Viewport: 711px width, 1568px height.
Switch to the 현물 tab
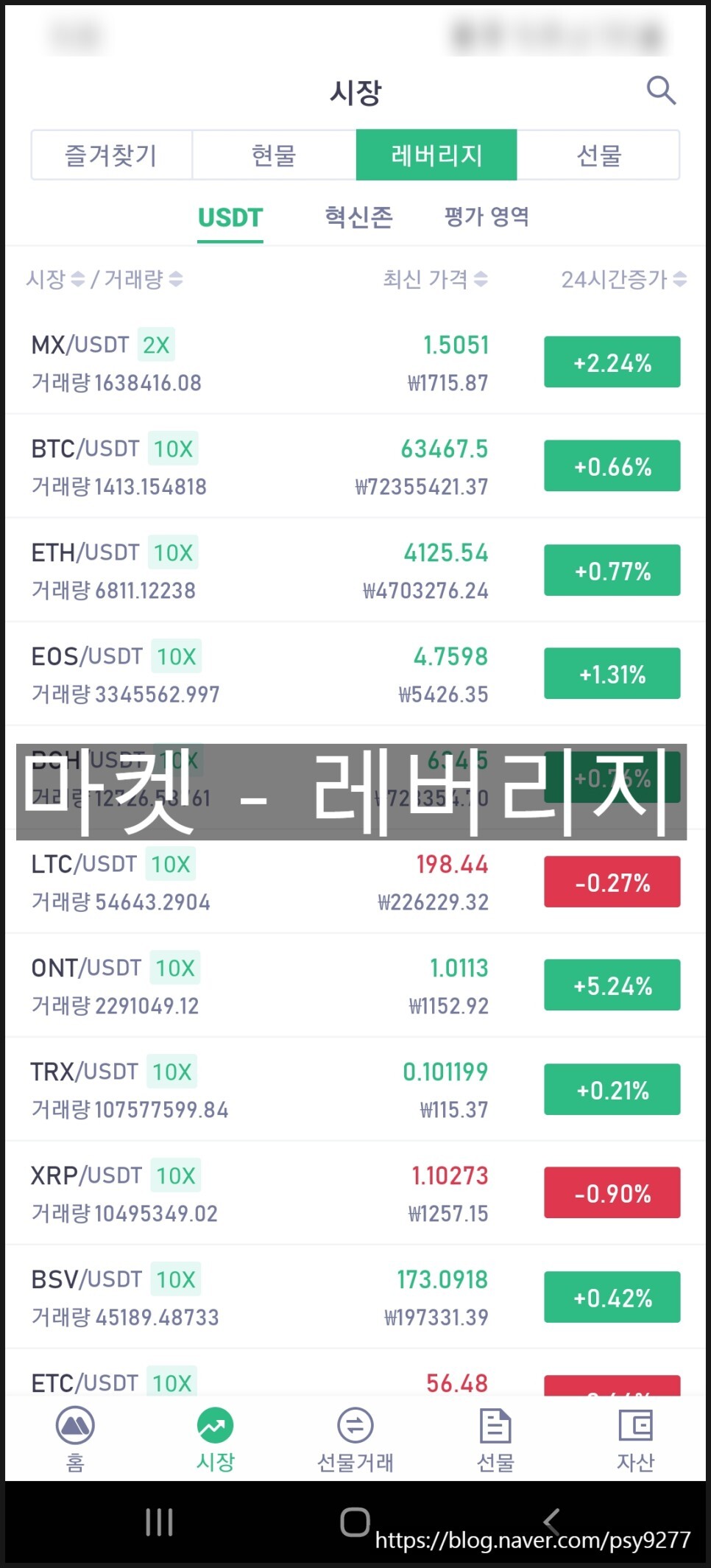tap(274, 155)
